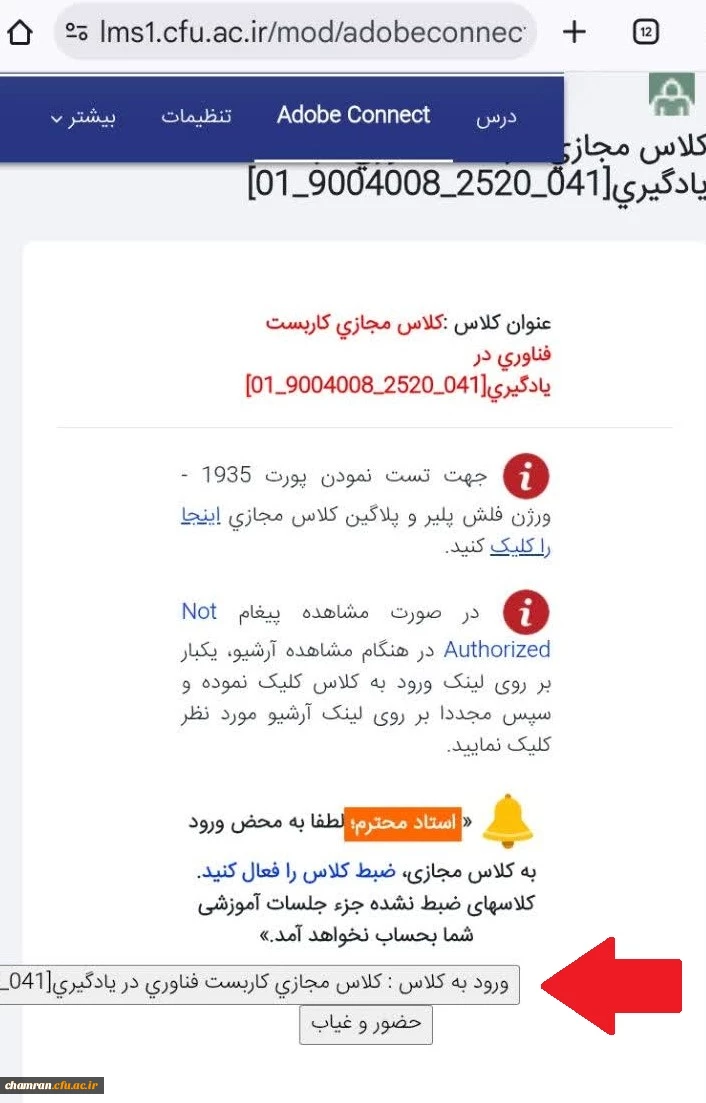Expand the بیشتر dropdown menu

[84, 117]
